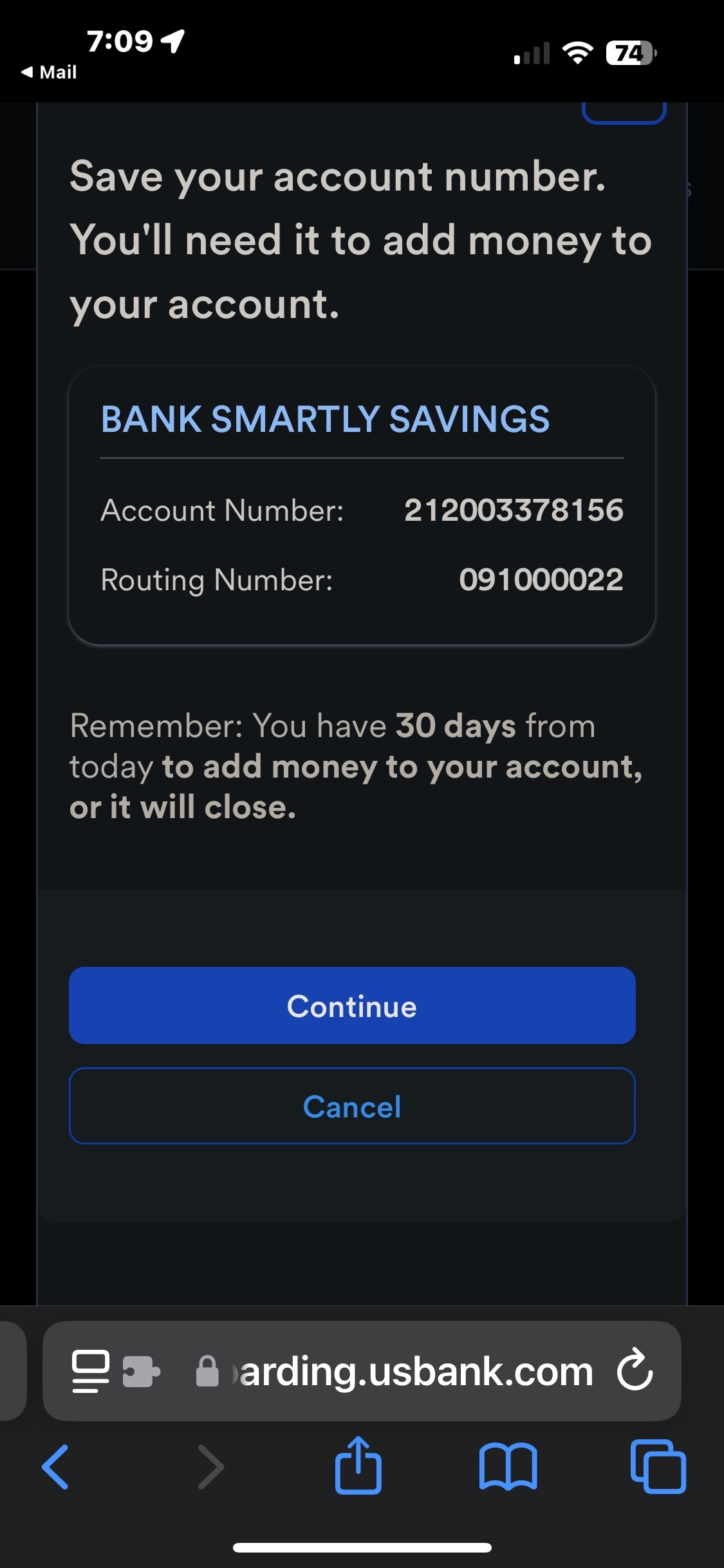Go back to the previous page
The height and width of the screenshot is (1568, 724).
pos(55,1467)
